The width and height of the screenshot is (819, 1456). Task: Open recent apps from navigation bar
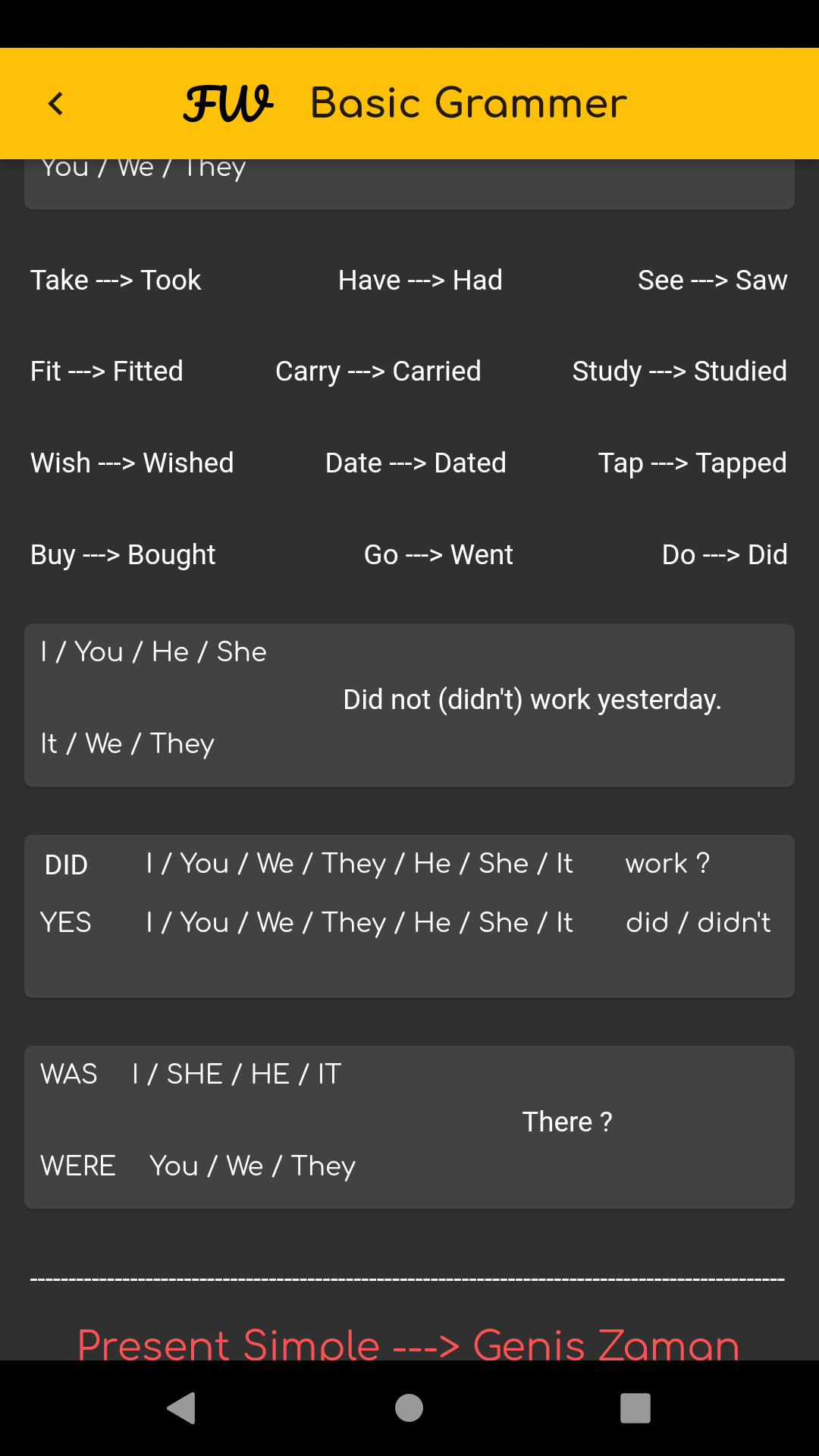(635, 1408)
